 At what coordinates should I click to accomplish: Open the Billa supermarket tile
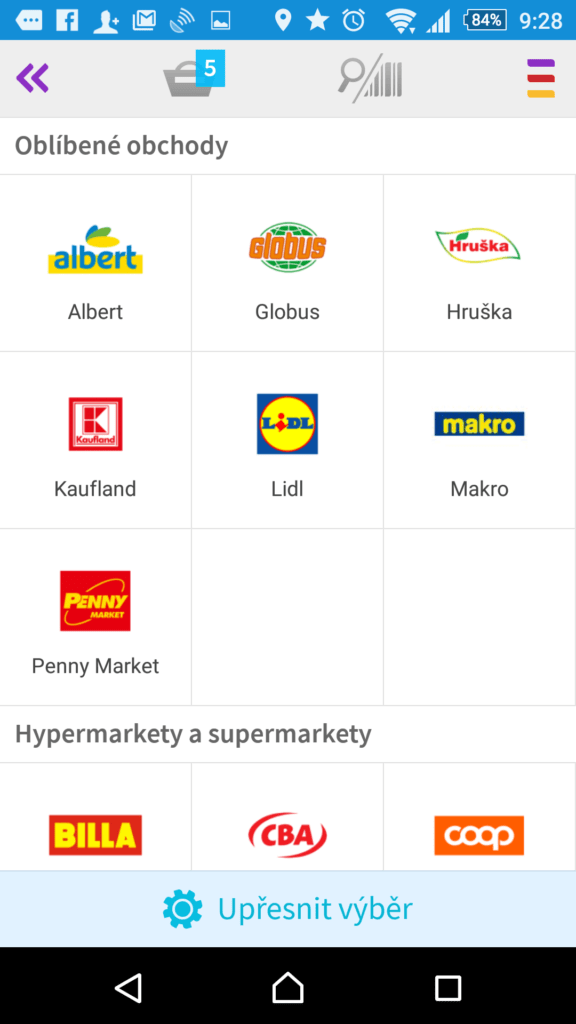tap(95, 818)
